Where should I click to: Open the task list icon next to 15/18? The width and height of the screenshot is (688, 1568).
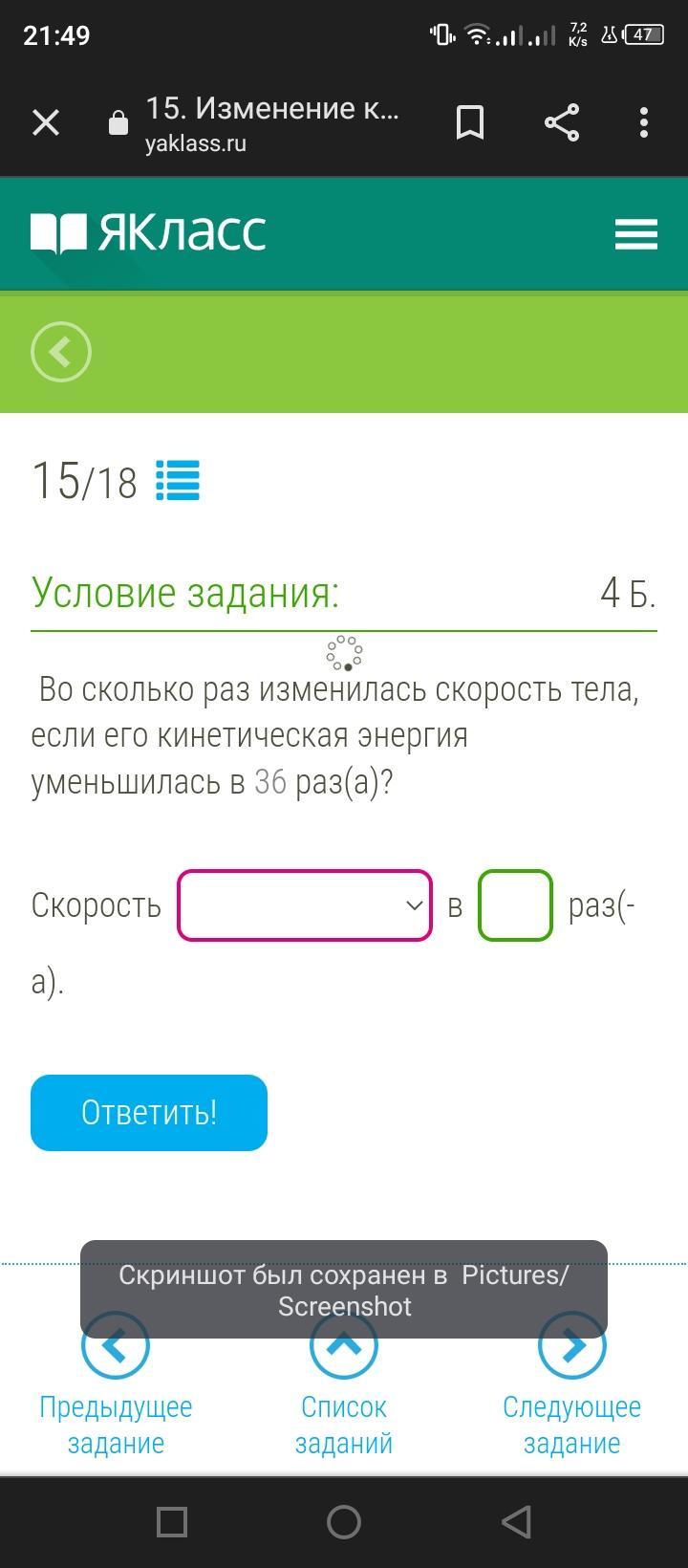point(178,480)
